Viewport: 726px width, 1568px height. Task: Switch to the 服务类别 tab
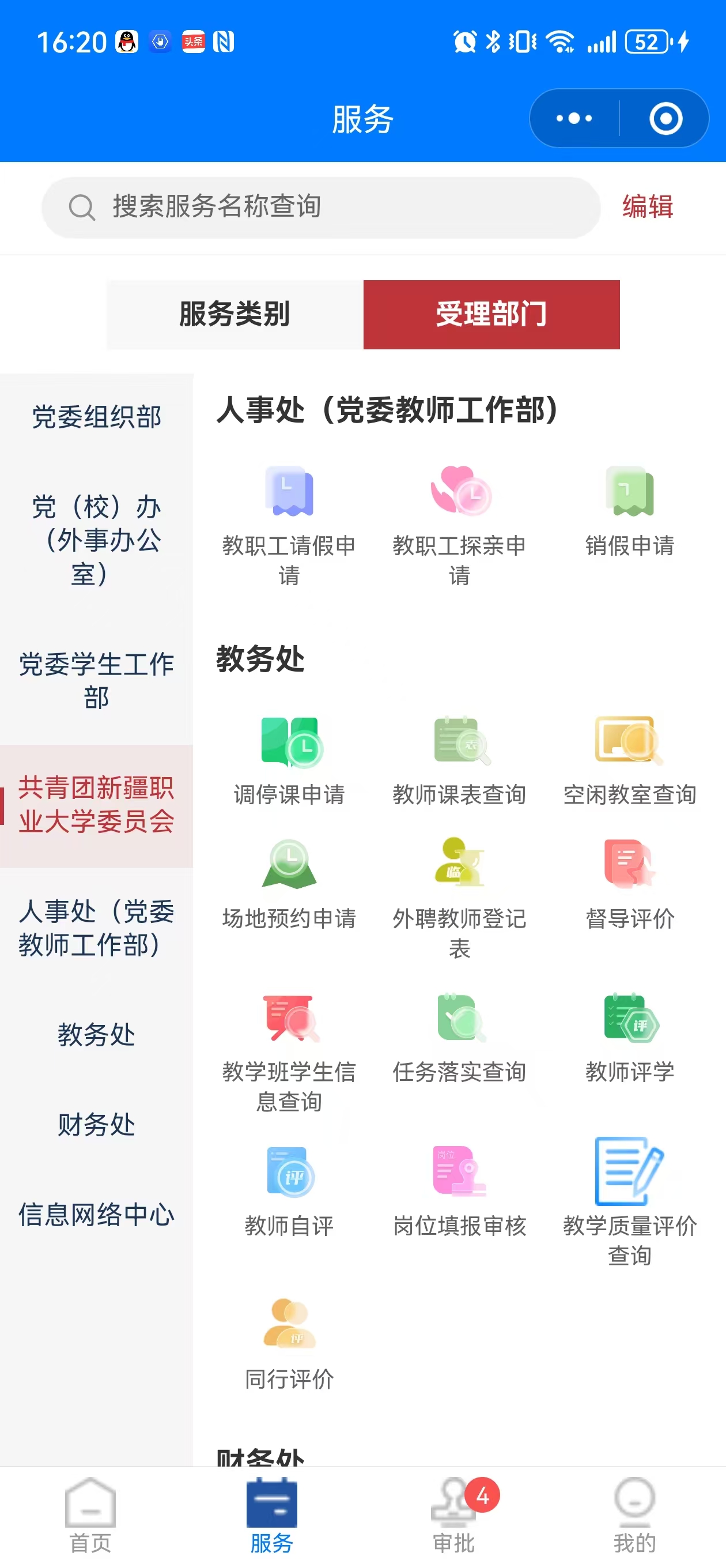pyautogui.click(x=235, y=314)
